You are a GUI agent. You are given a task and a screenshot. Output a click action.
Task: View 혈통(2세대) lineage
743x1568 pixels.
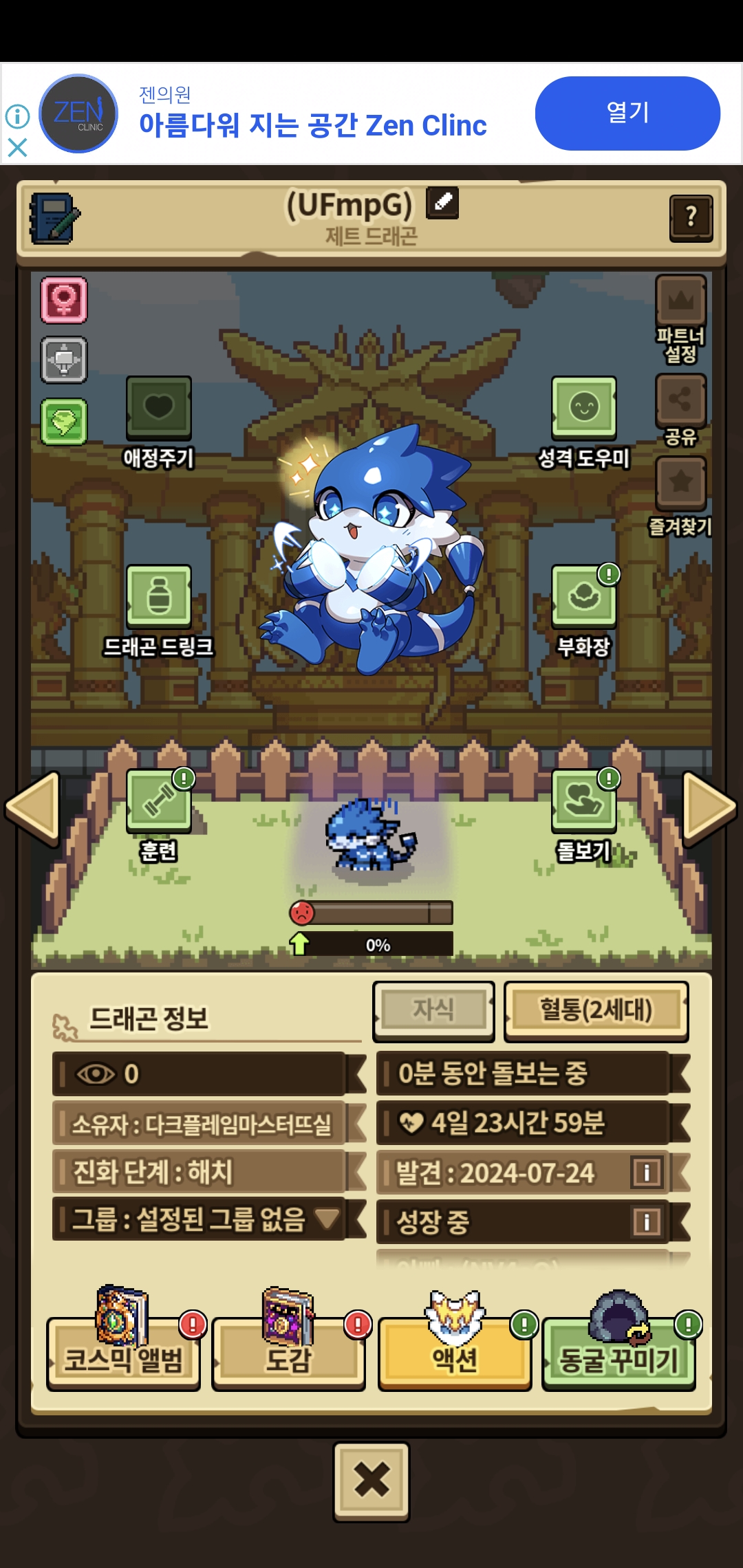tap(596, 1010)
